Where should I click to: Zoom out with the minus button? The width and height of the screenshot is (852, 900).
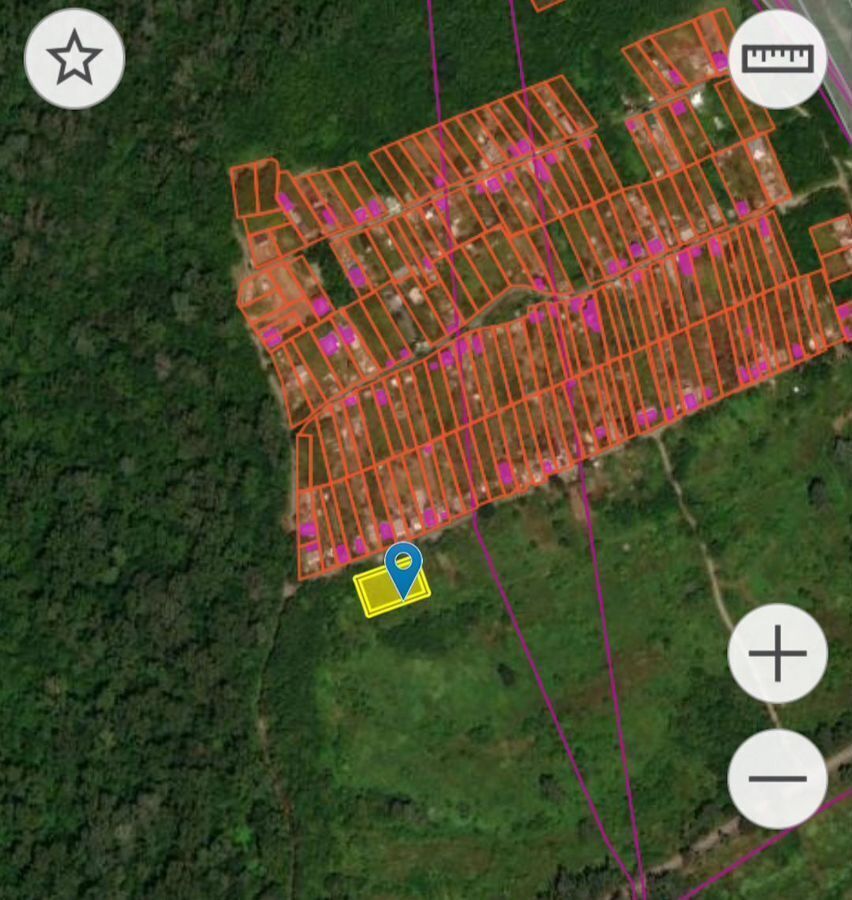point(777,778)
